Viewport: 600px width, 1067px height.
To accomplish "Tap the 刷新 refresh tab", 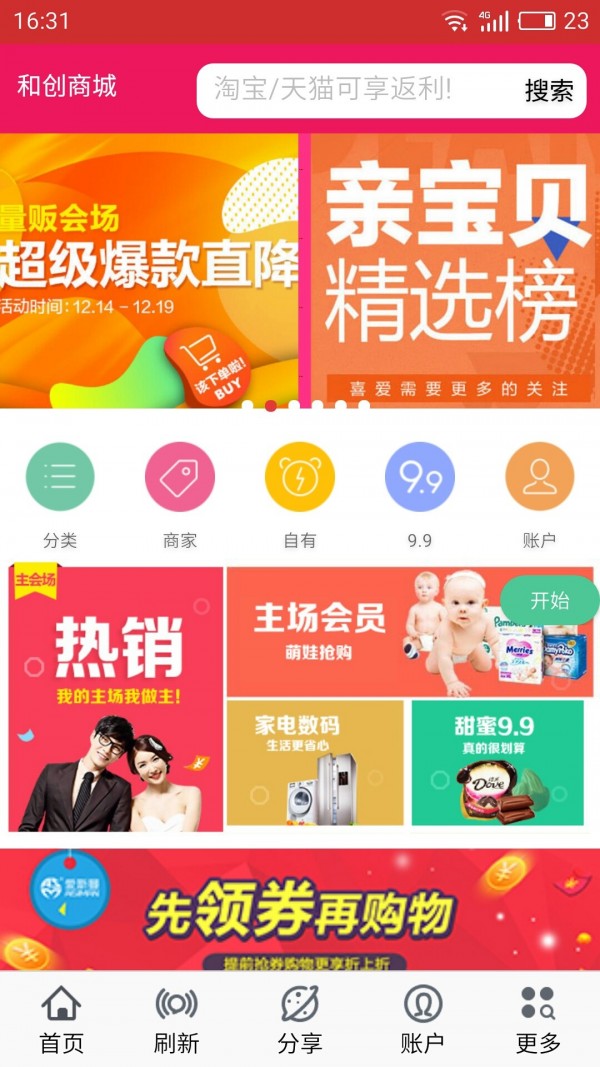I will [176, 1019].
